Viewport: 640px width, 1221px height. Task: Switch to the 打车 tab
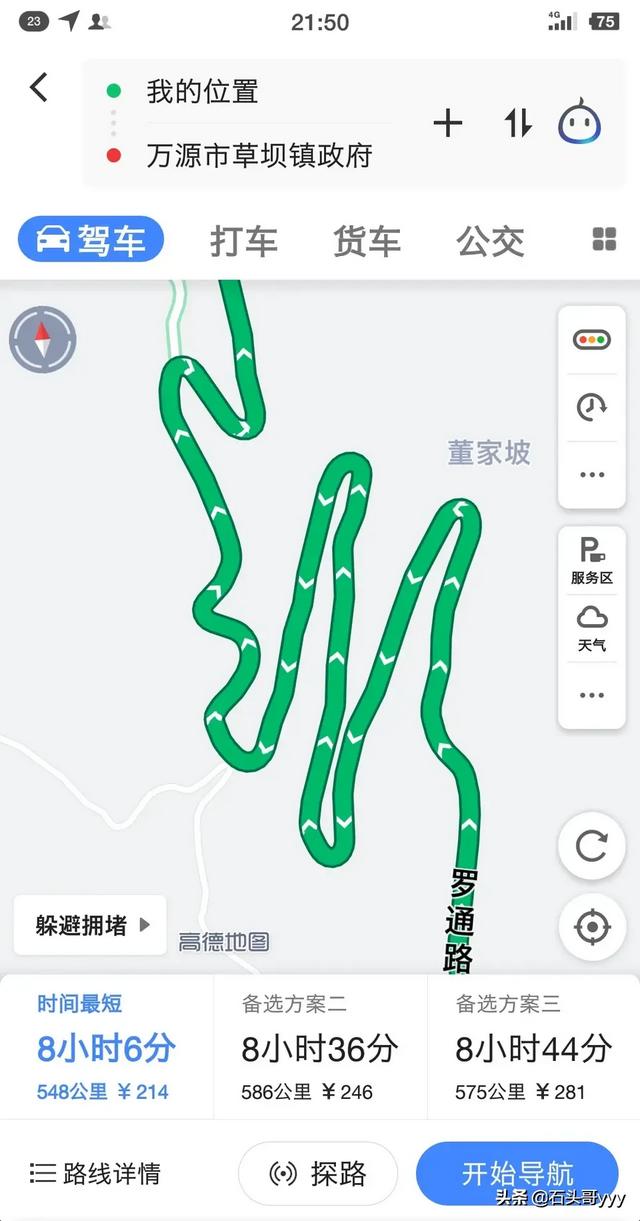click(x=243, y=241)
